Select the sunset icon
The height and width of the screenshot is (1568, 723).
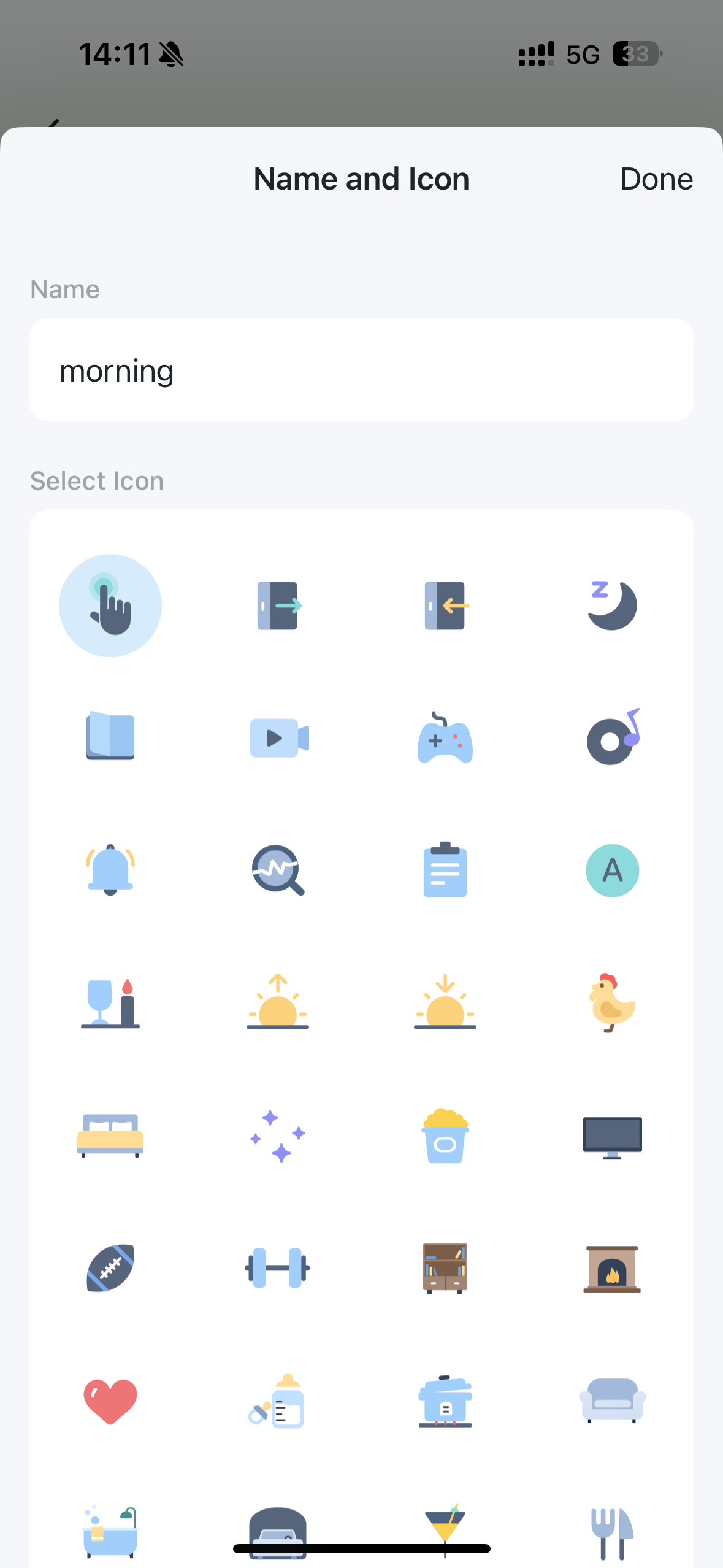coord(445,1001)
